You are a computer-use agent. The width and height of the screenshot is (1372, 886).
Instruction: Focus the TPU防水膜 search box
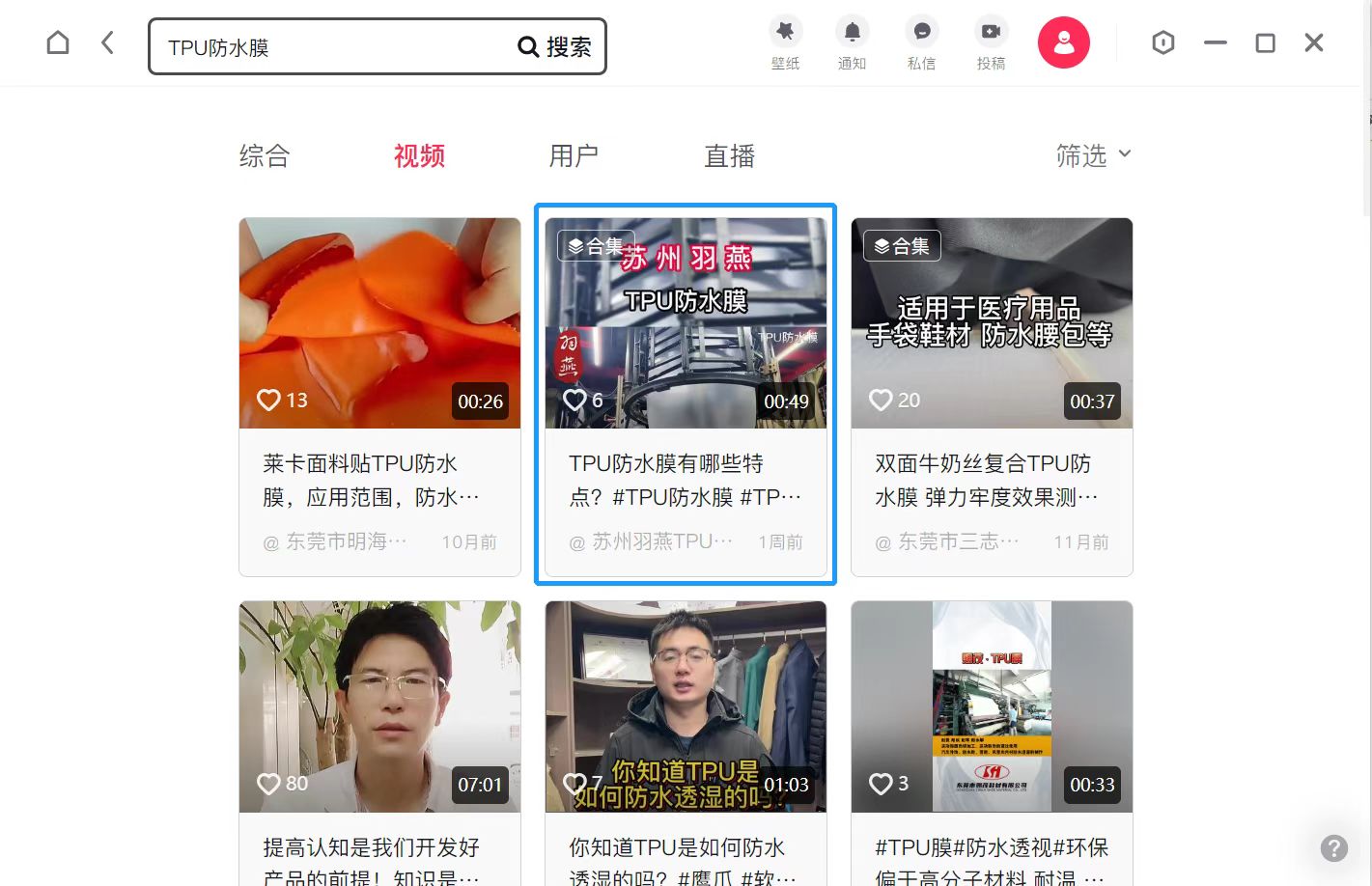tap(328, 47)
